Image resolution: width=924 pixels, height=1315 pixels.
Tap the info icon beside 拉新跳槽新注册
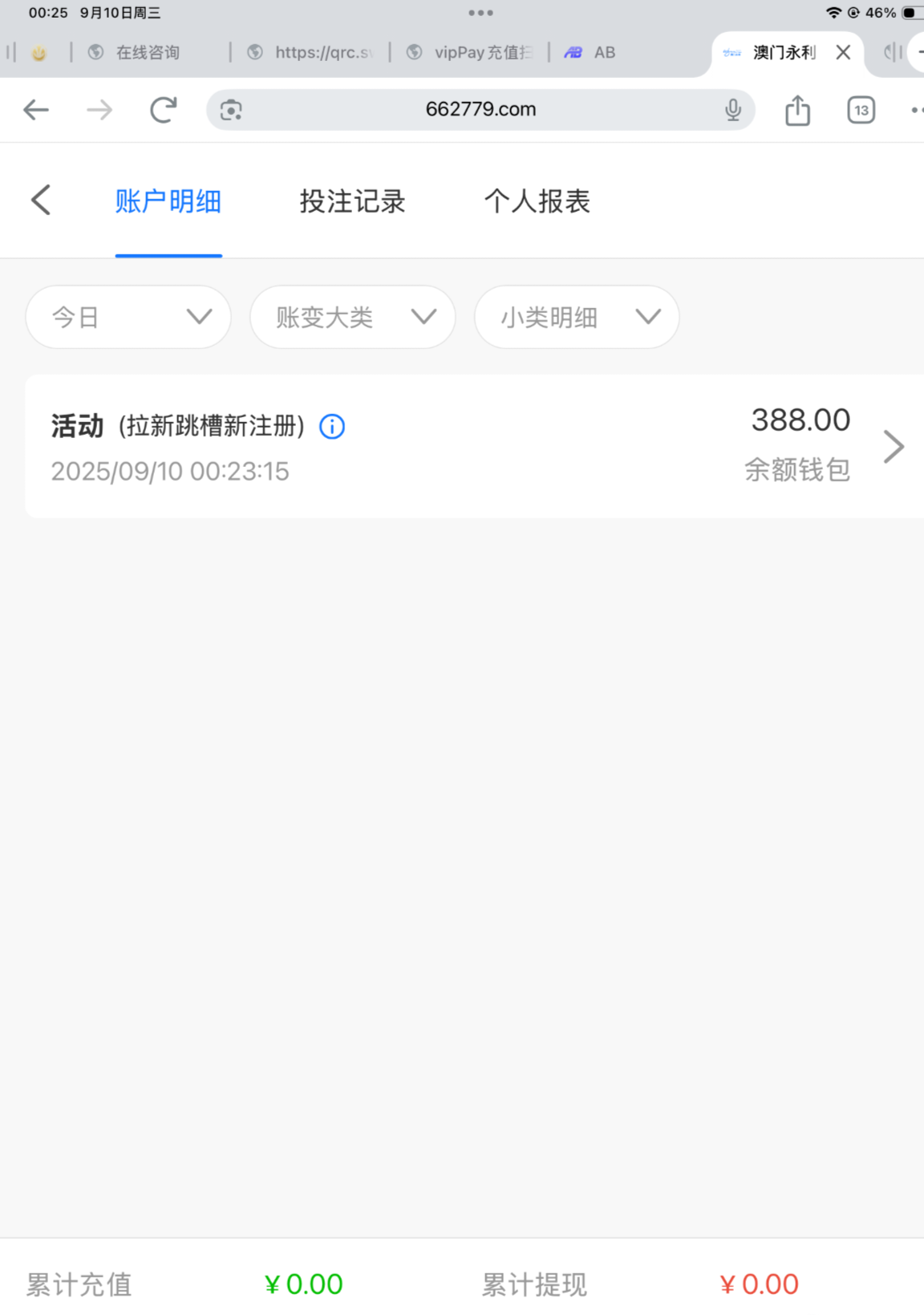[x=332, y=427]
